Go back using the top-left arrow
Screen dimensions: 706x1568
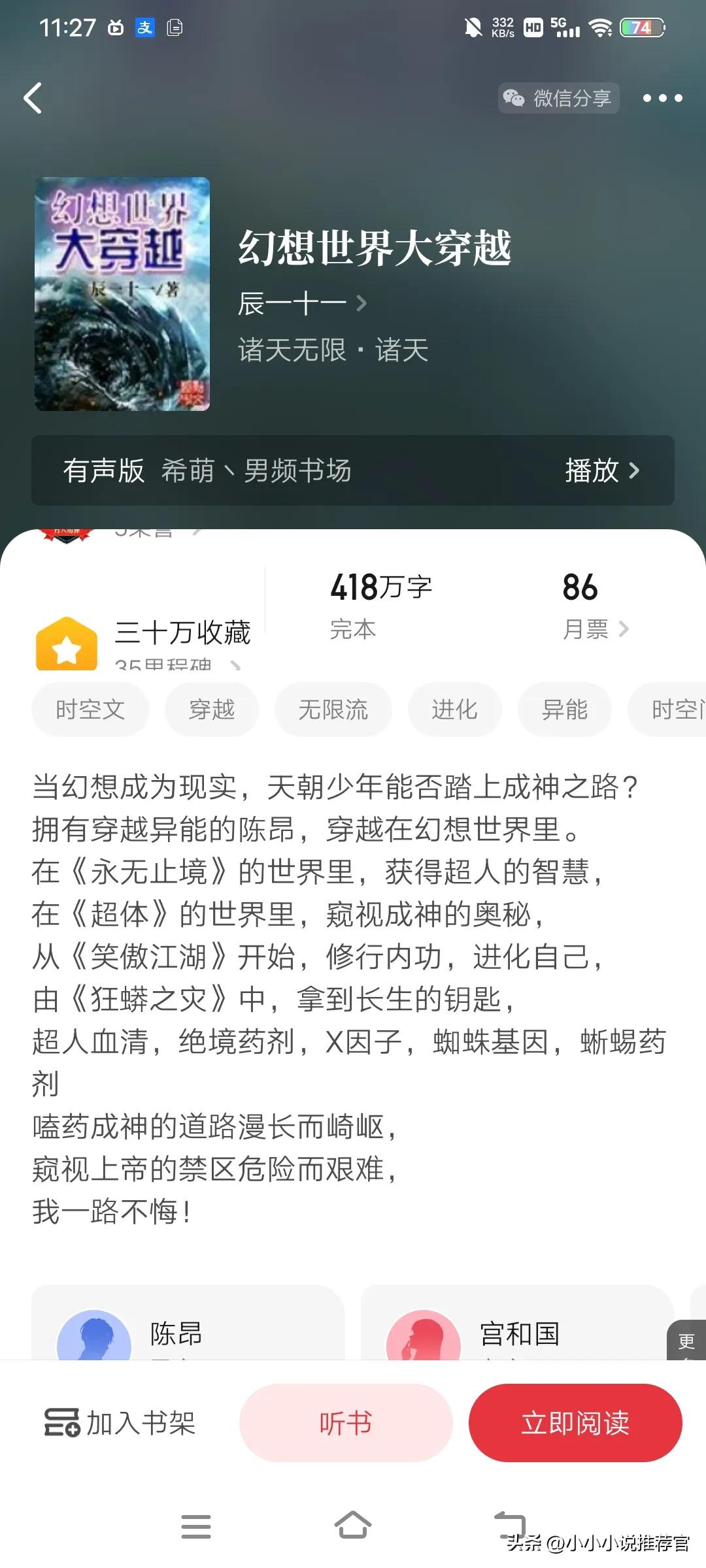point(33,98)
